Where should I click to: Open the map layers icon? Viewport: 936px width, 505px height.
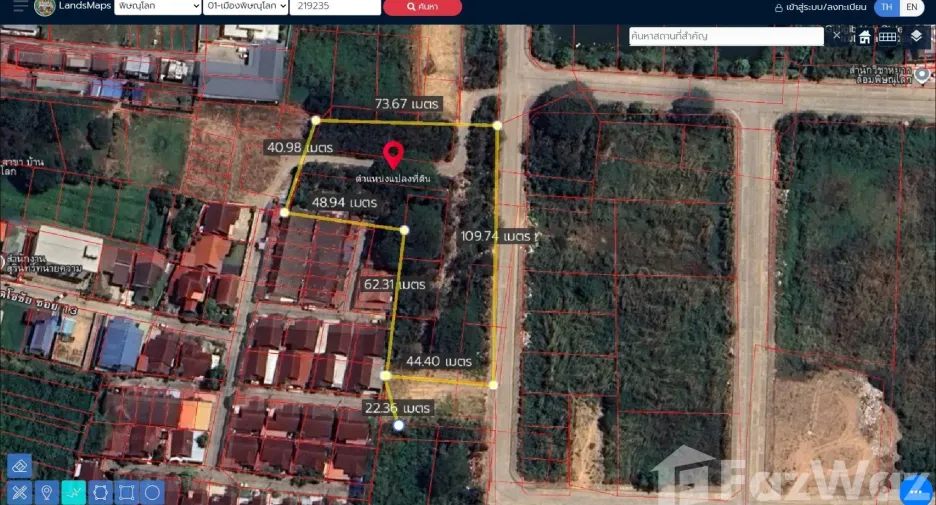click(x=916, y=37)
